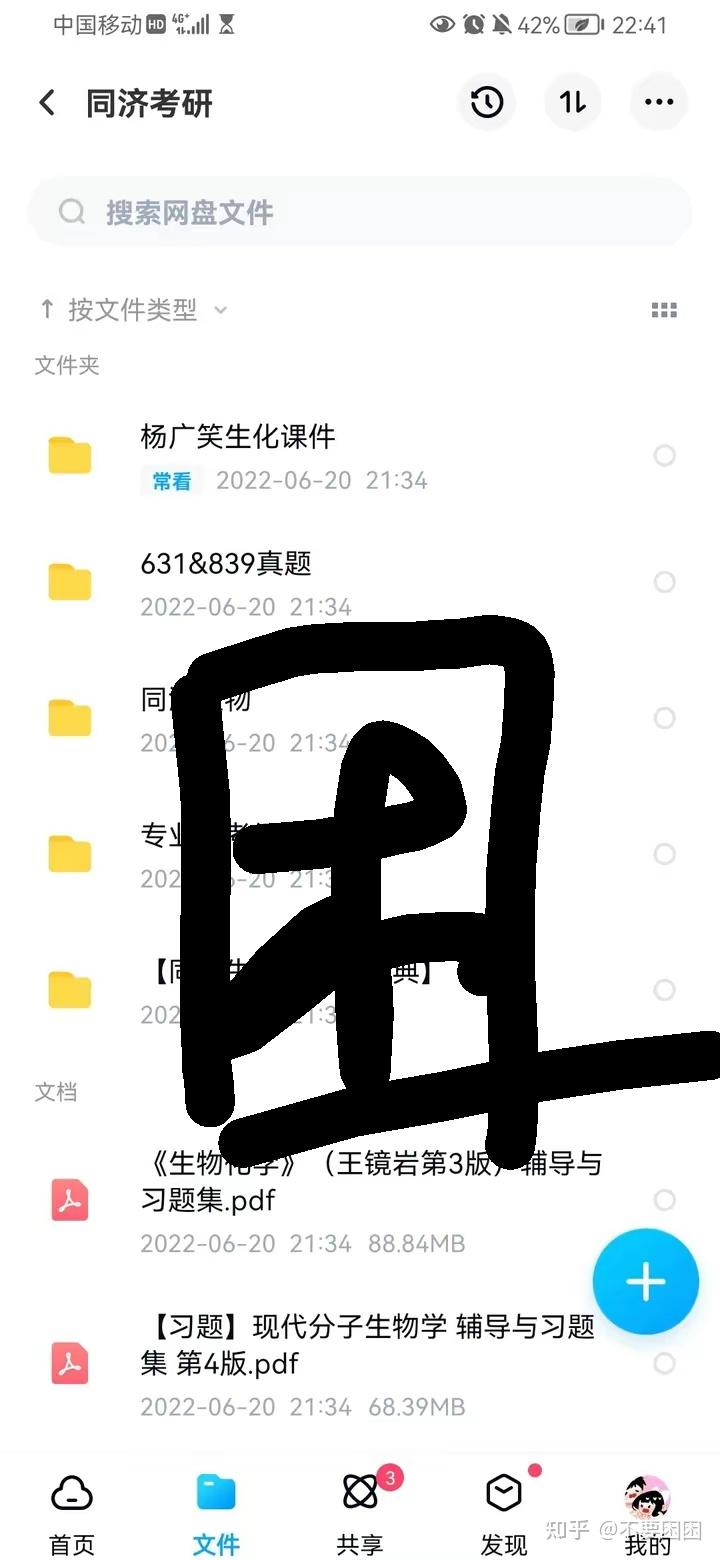Select the 631&839真题 folder checkbox
The height and width of the screenshot is (1560, 720).
pyautogui.click(x=664, y=582)
